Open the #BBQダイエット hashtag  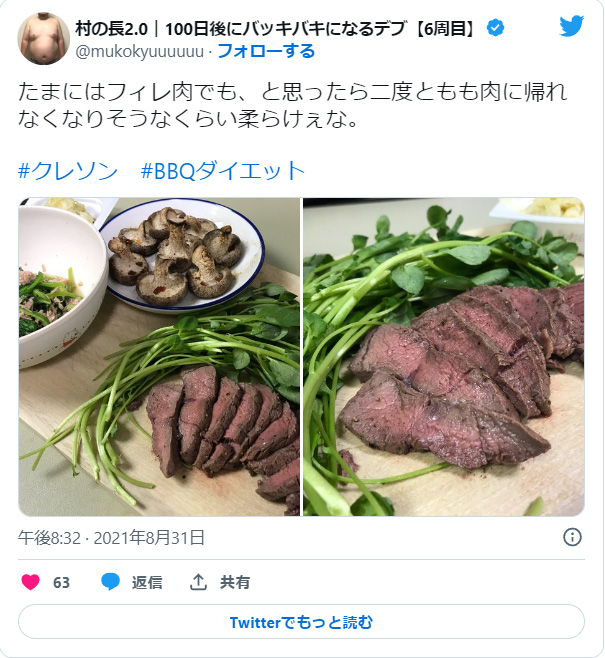pos(223,170)
